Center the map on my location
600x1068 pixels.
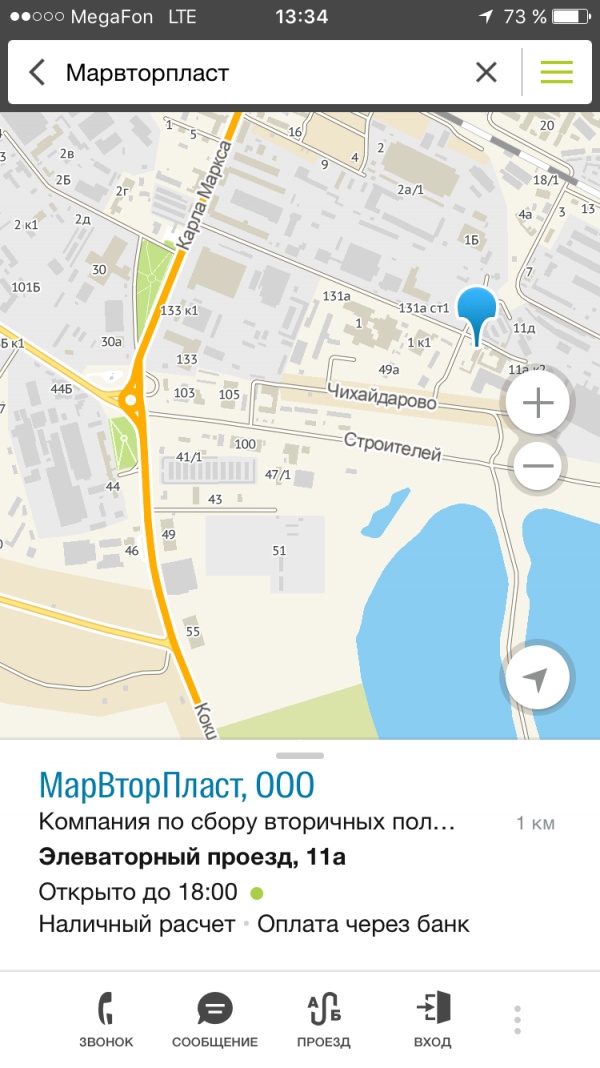point(538,680)
